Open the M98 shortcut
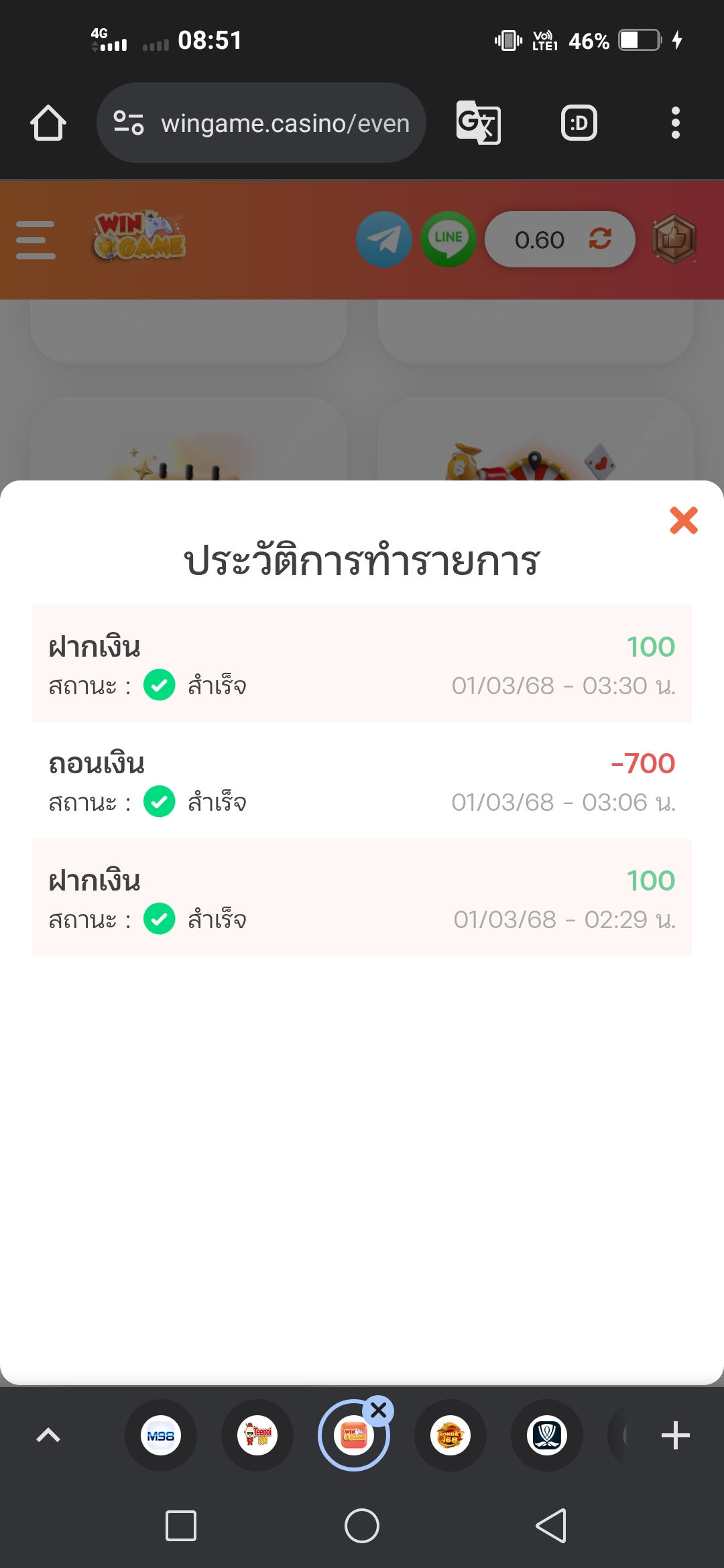724x1568 pixels. [161, 1435]
